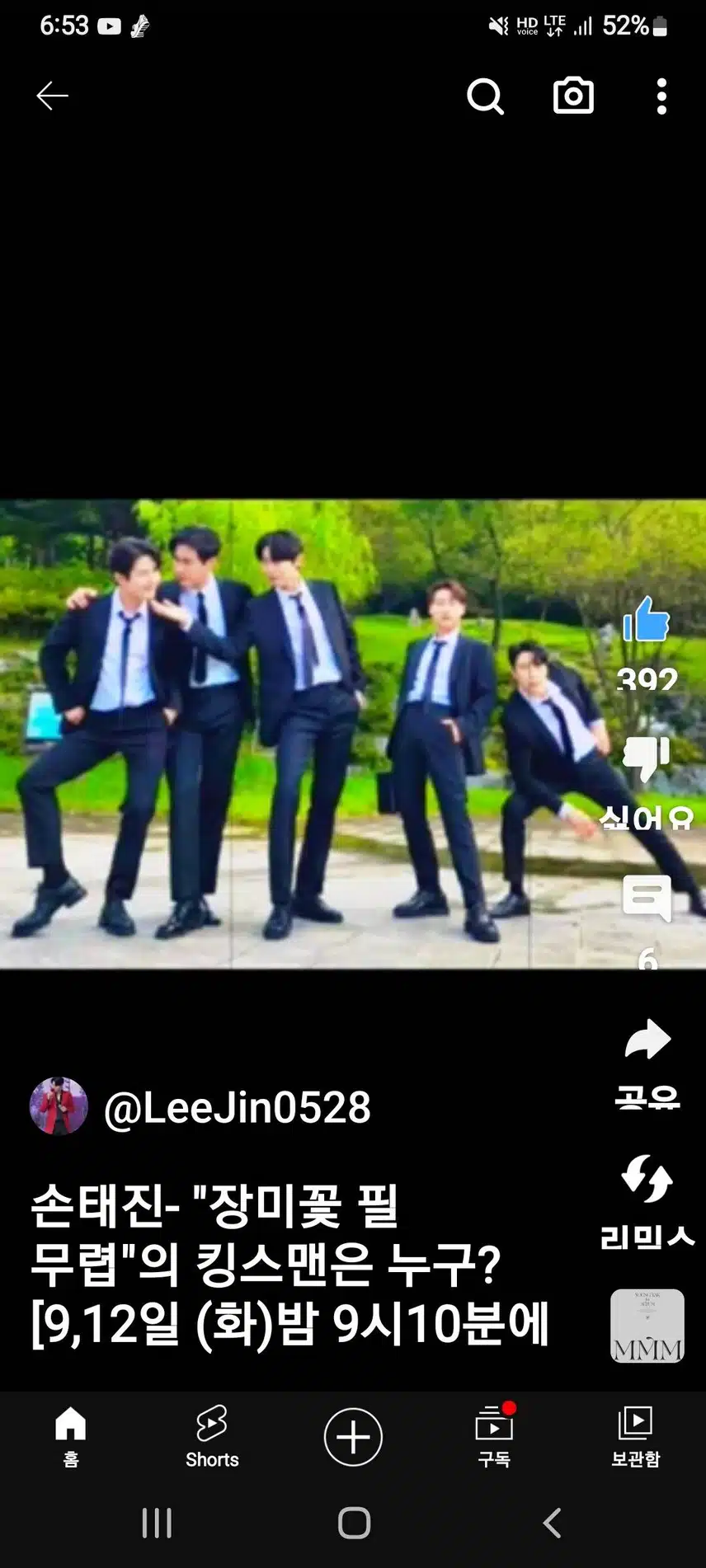Dislike this Short with the thumbs-down
This screenshot has height=1568, width=706.
647,758
